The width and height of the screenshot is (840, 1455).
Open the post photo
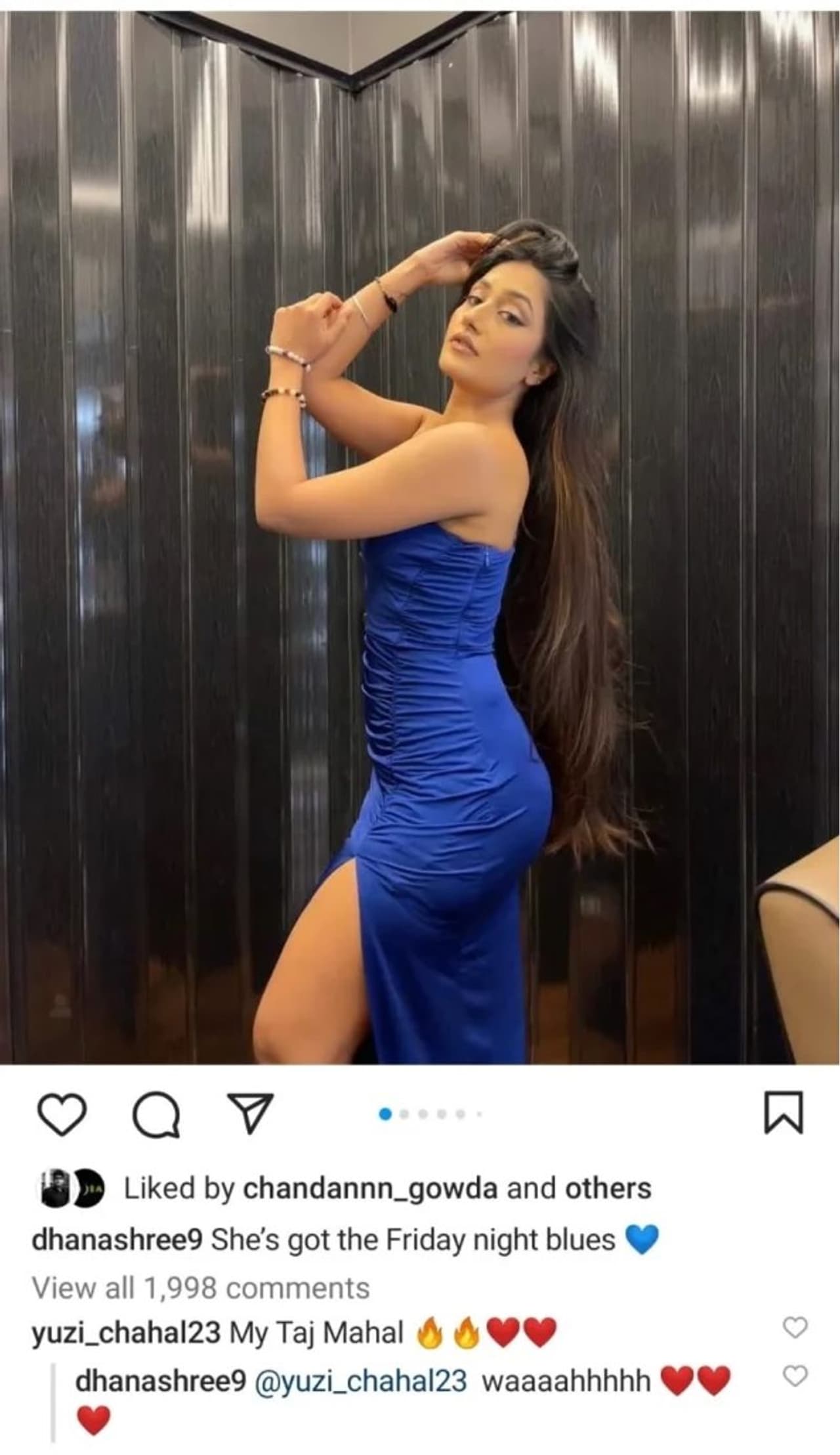tap(420, 532)
